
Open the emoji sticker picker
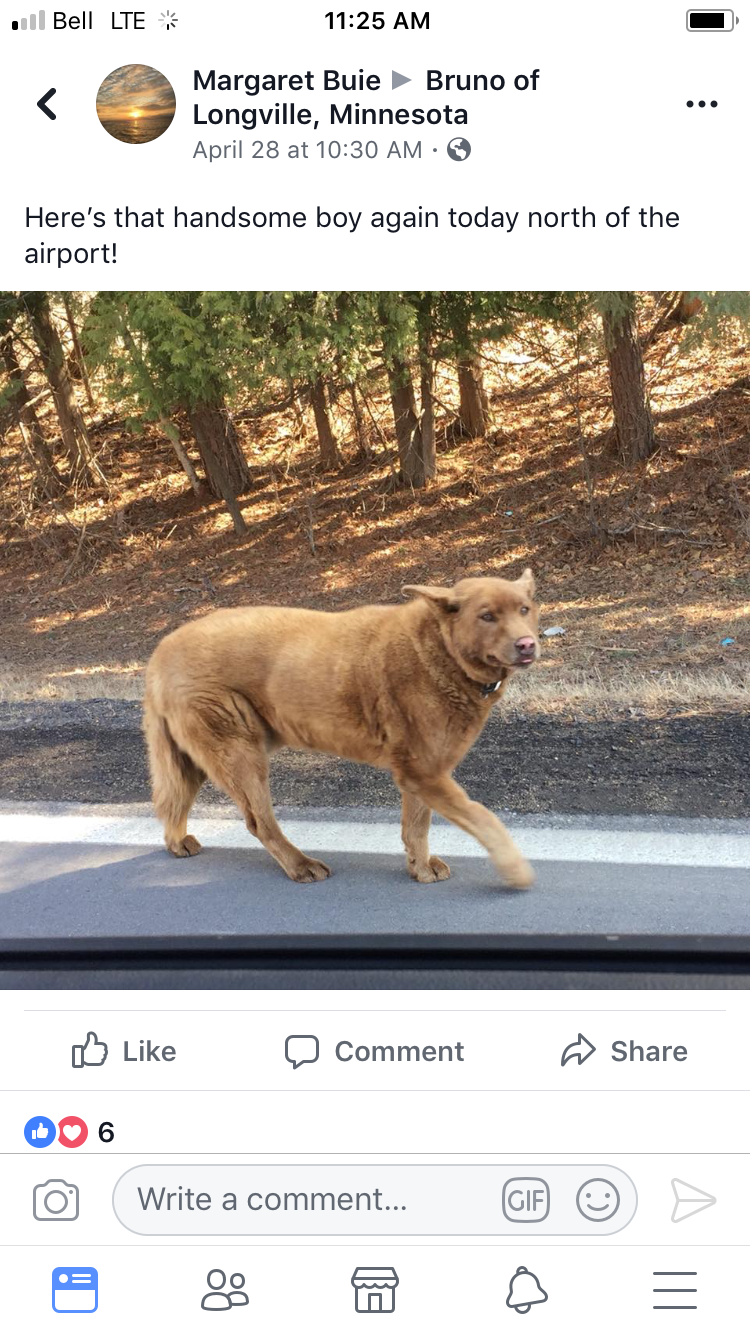coord(598,1200)
